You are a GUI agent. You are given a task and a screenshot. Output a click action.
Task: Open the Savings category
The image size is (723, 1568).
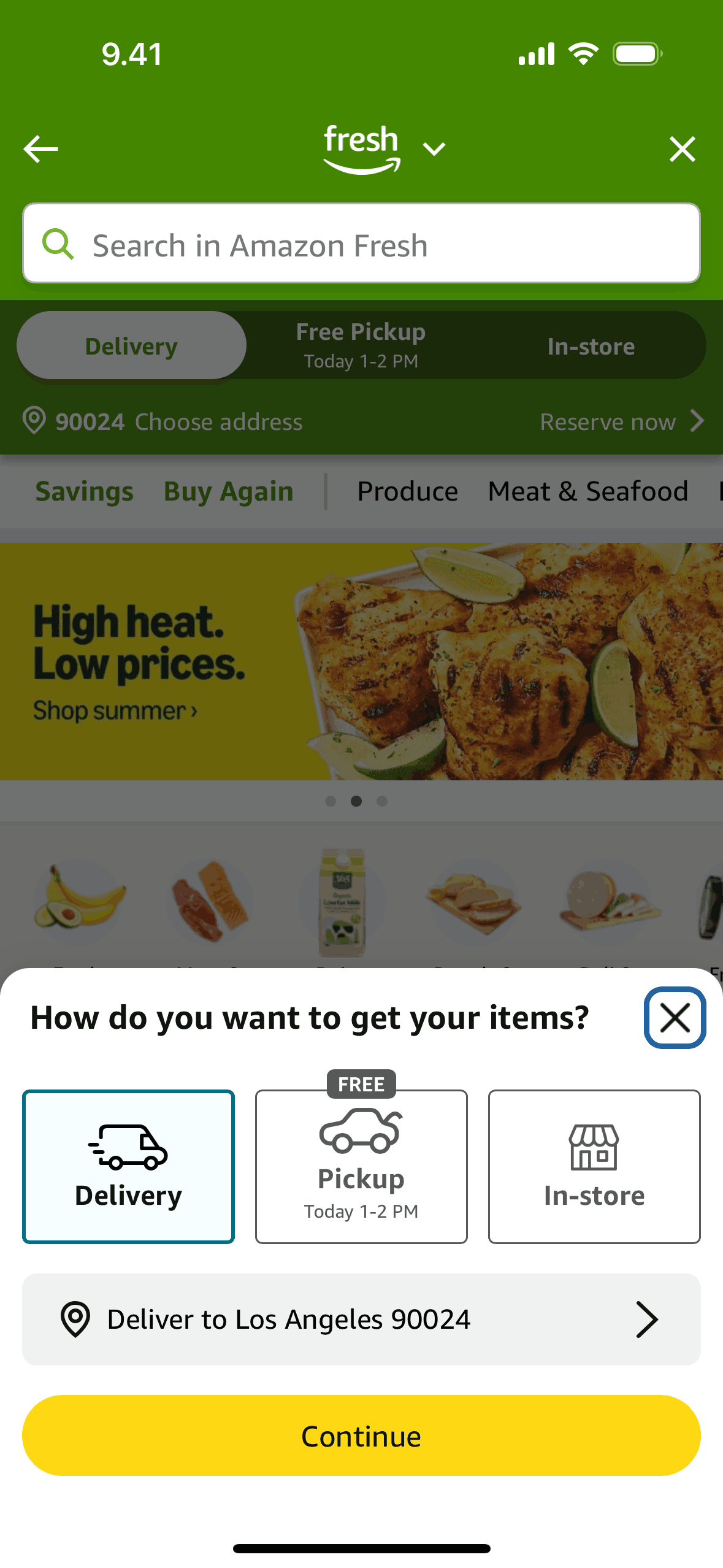84,491
